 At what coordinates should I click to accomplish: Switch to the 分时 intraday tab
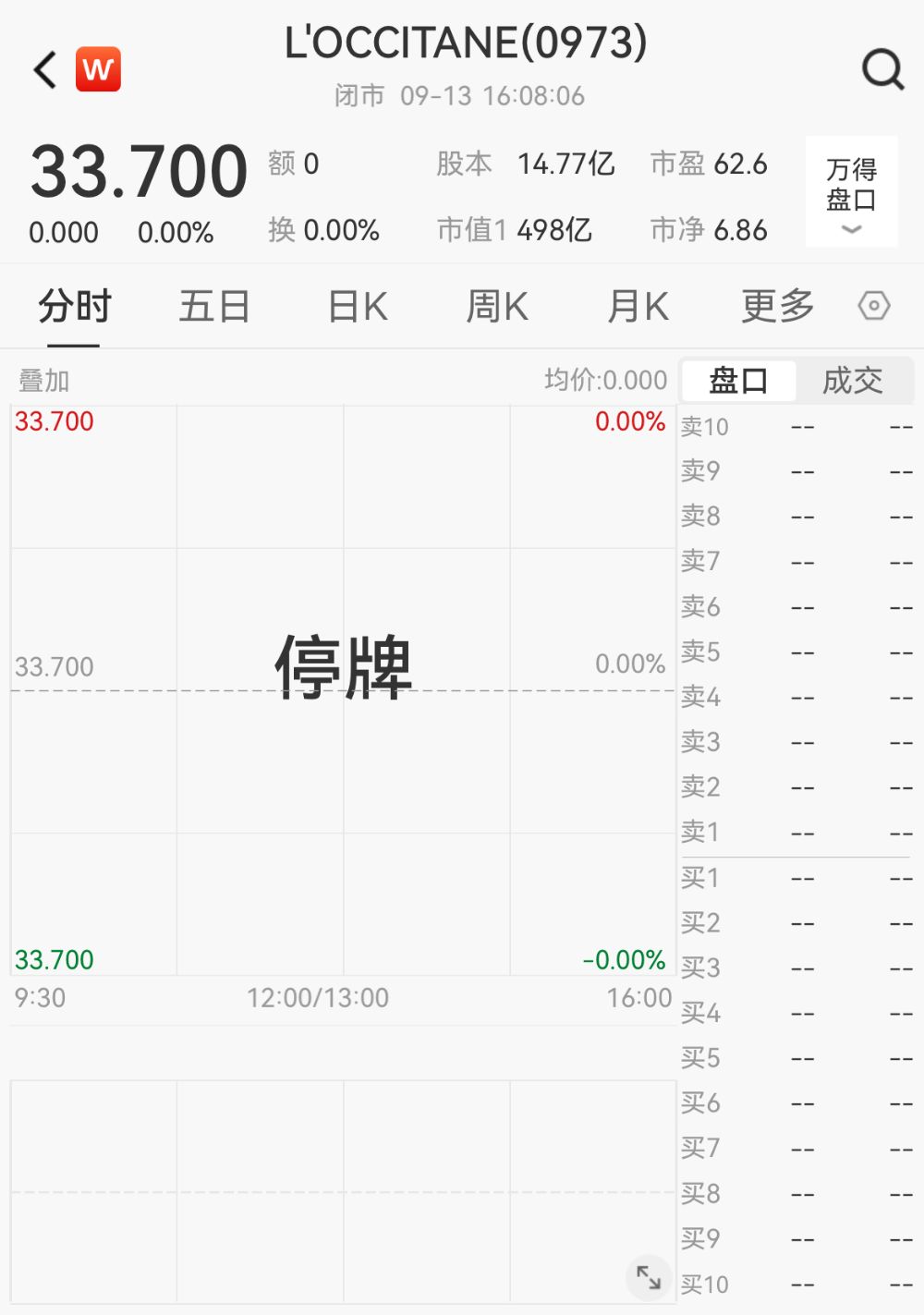coord(72,305)
